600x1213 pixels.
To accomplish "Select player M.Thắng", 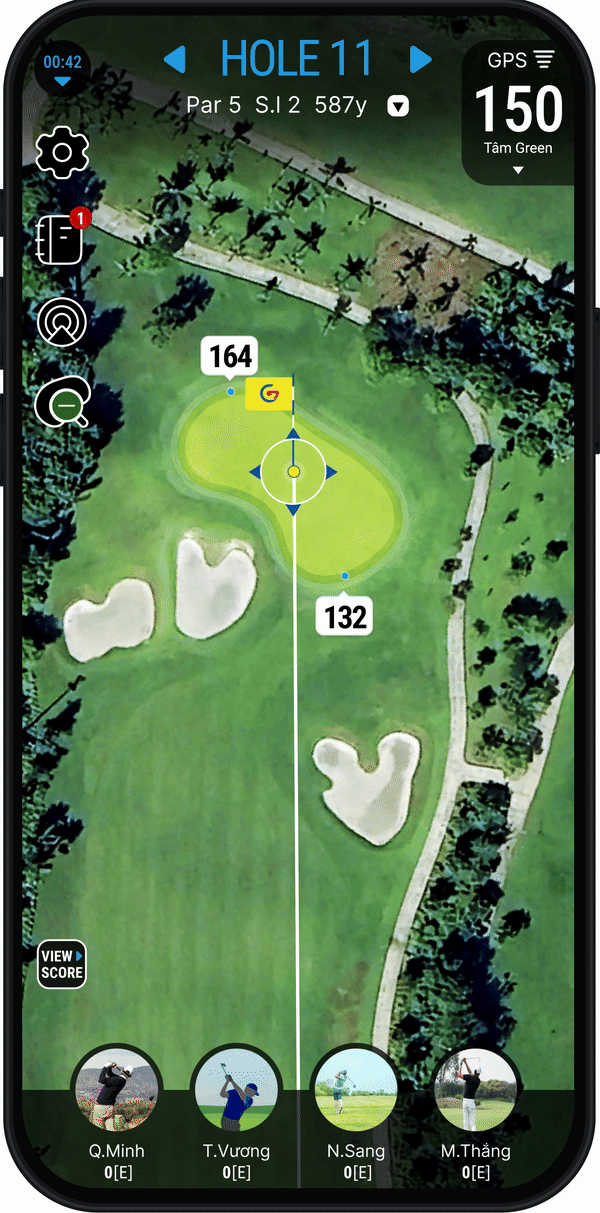I will click(476, 1088).
